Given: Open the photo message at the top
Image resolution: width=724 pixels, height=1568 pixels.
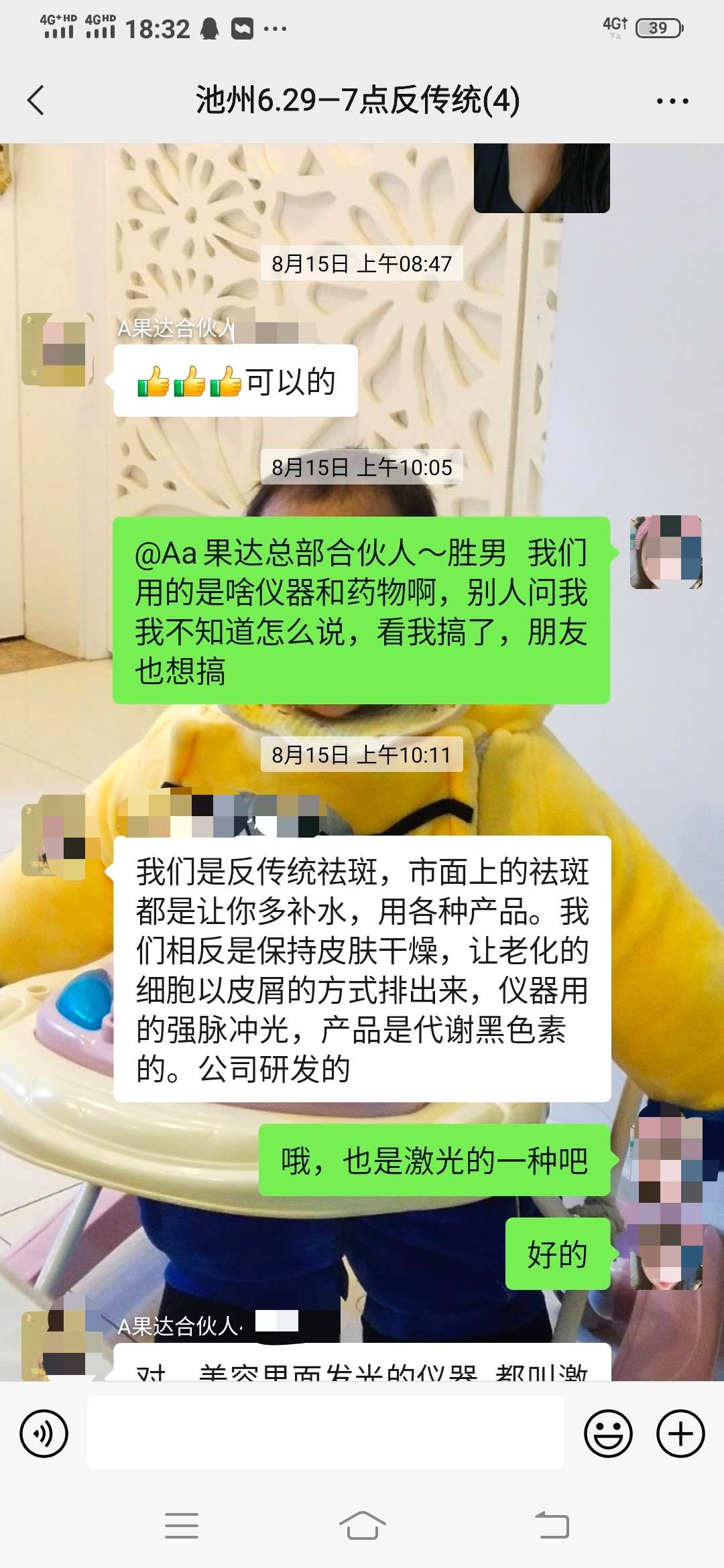Looking at the screenshot, I should coord(542,178).
